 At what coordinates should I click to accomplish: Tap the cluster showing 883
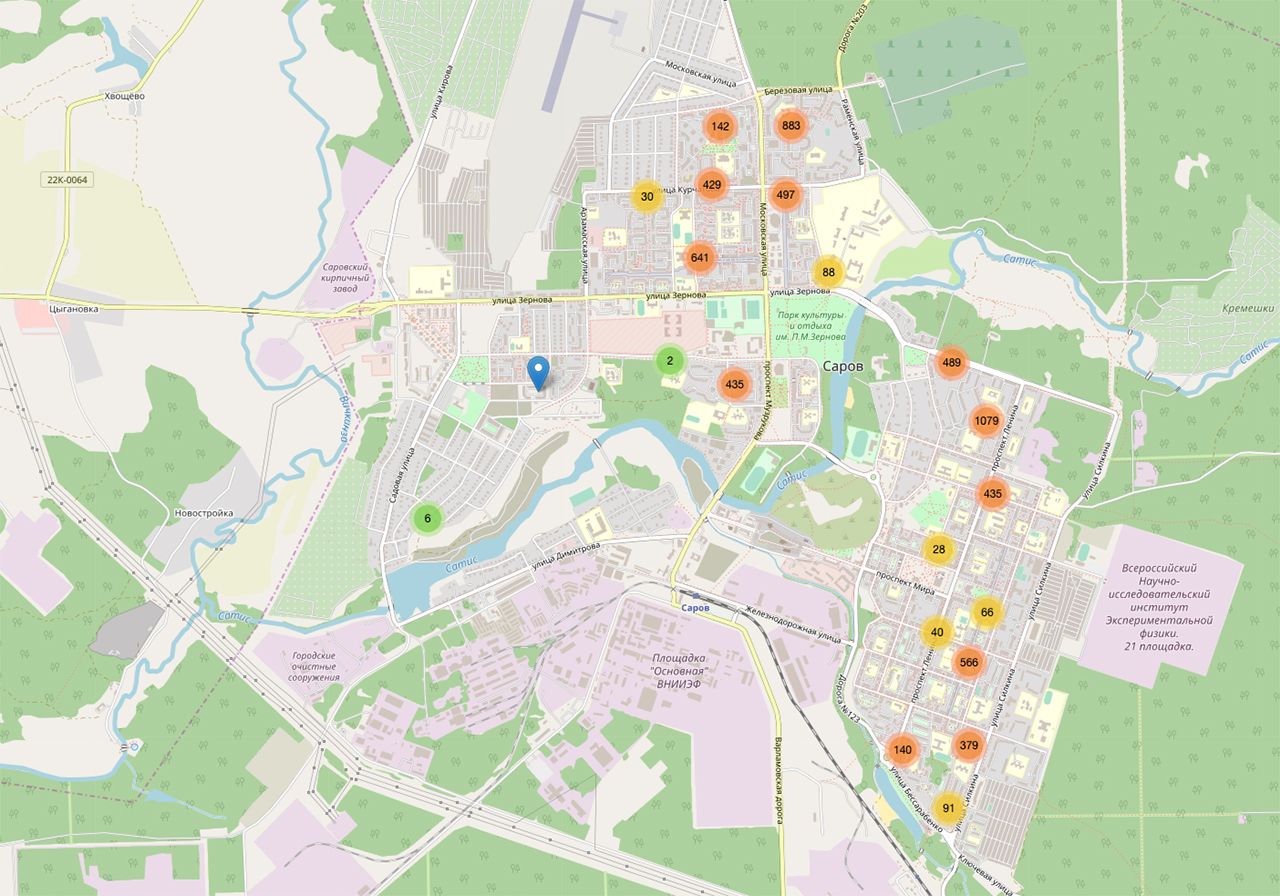point(791,126)
